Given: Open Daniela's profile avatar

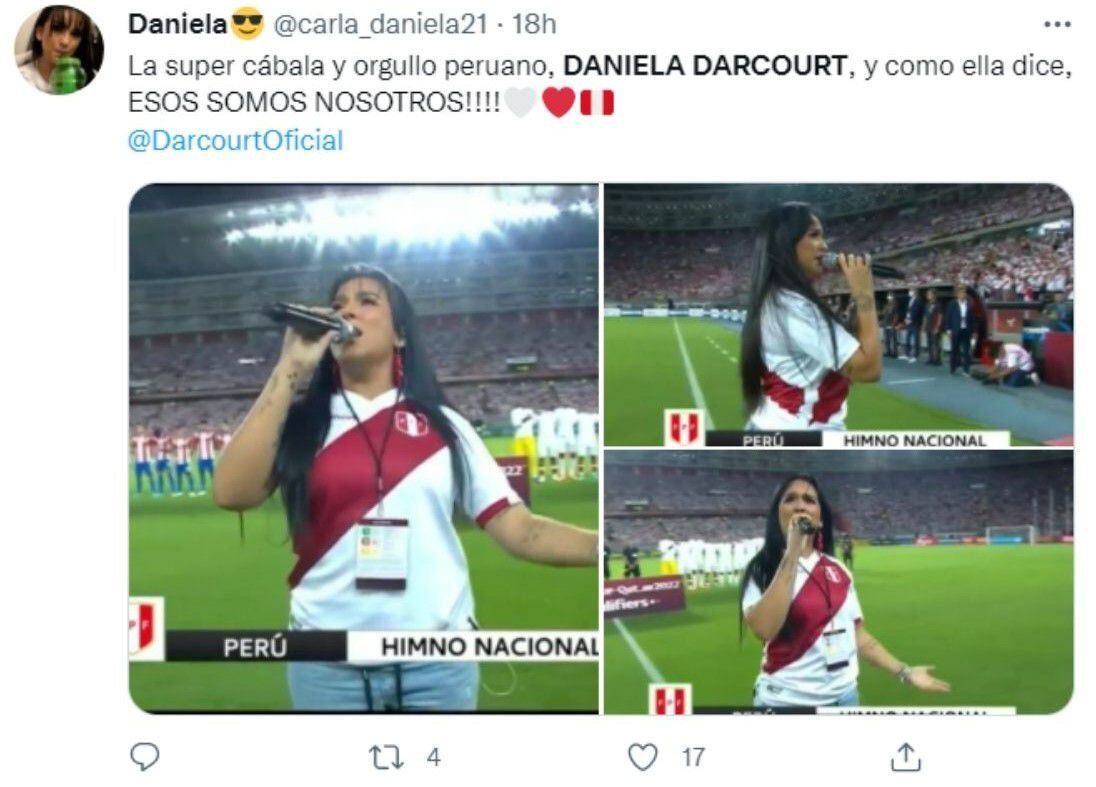Looking at the screenshot, I should (x=59, y=50).
